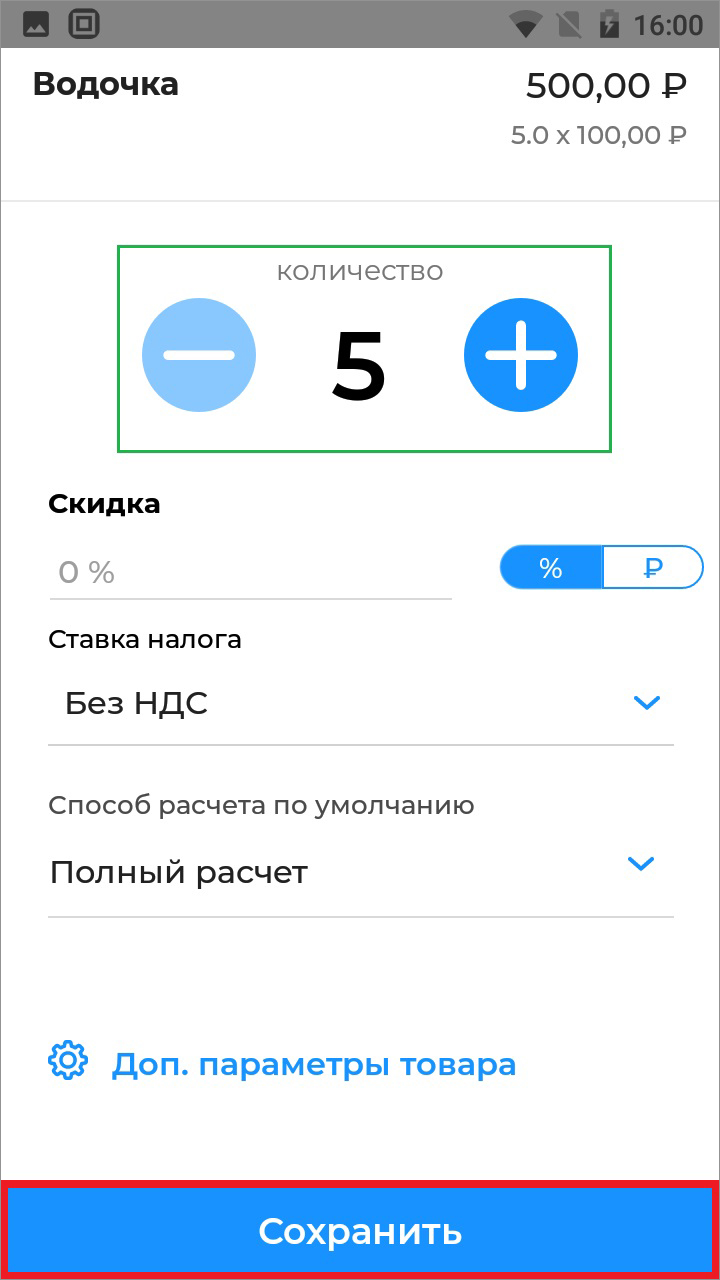Select the percent % icon on discount switch

coord(551,567)
